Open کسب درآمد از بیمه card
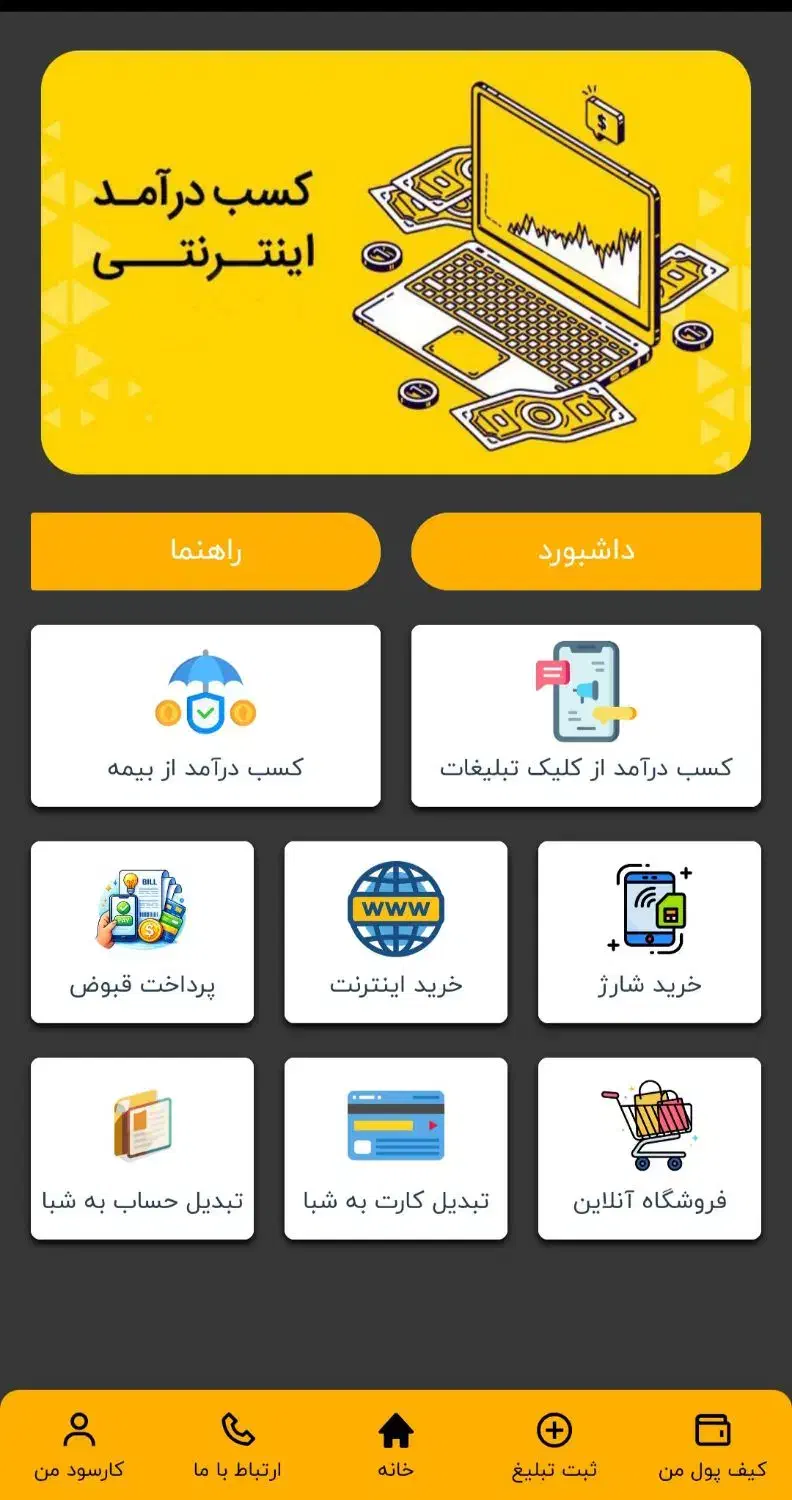Screen dimensions: 792x1500 [205, 715]
